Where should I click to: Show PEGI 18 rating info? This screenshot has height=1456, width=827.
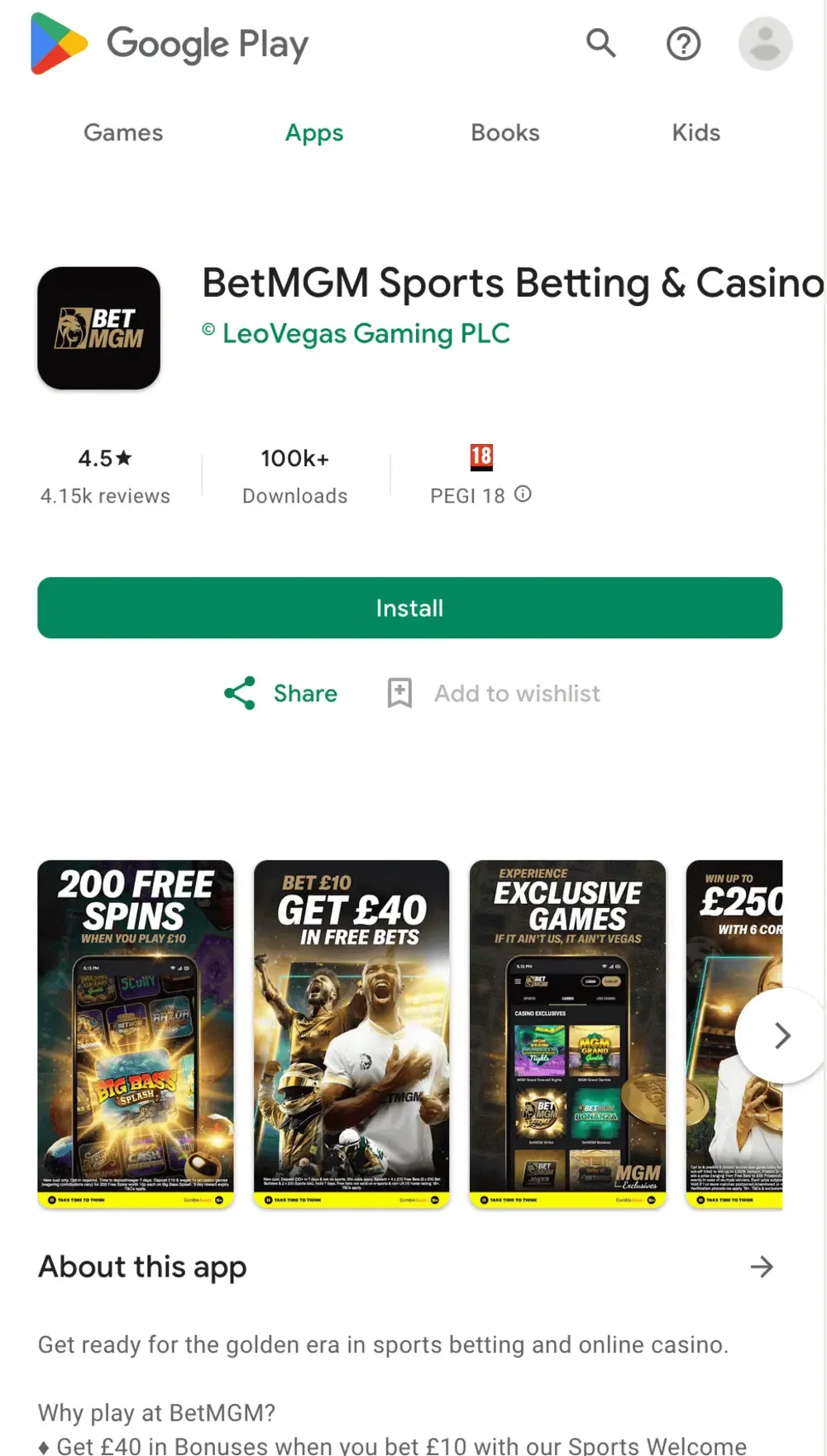523,494
